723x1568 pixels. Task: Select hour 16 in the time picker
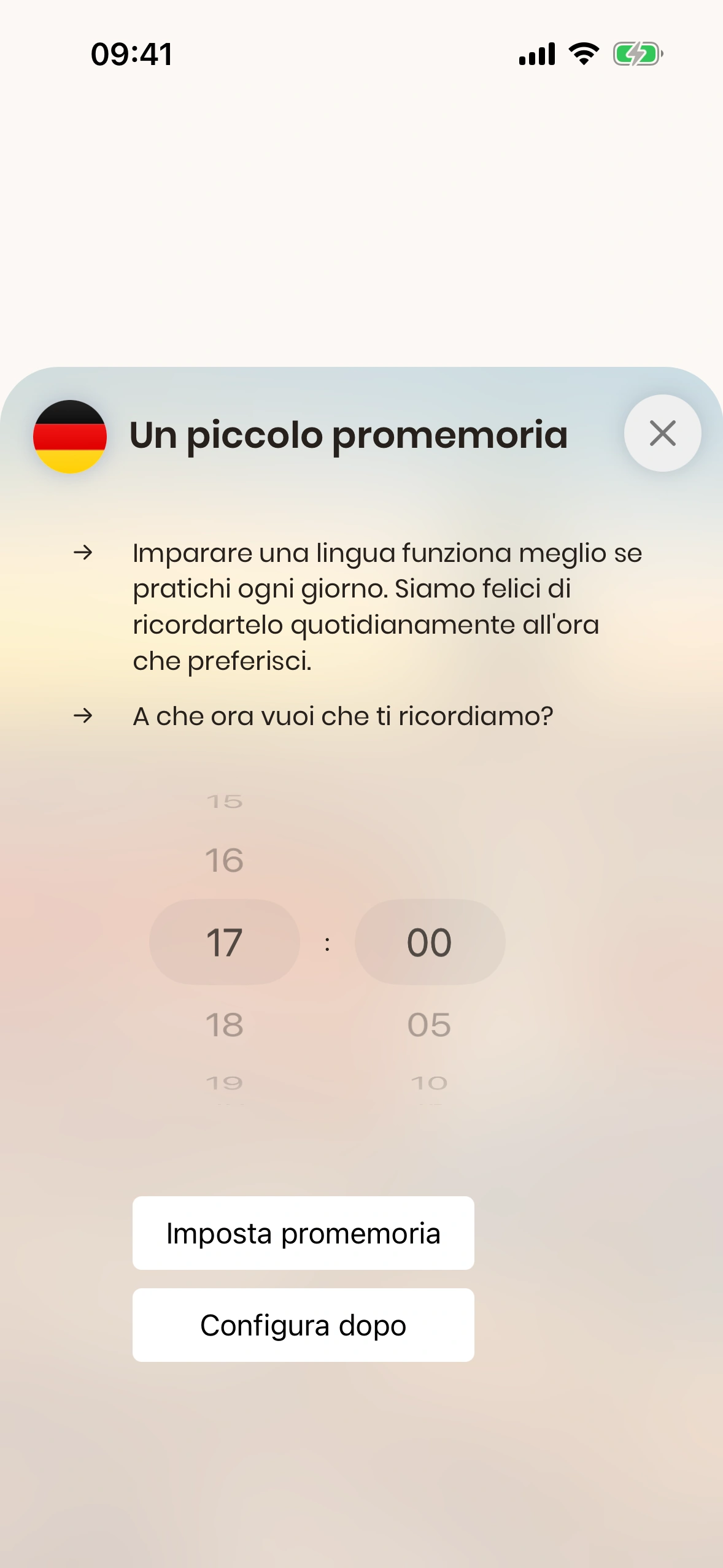coord(225,860)
